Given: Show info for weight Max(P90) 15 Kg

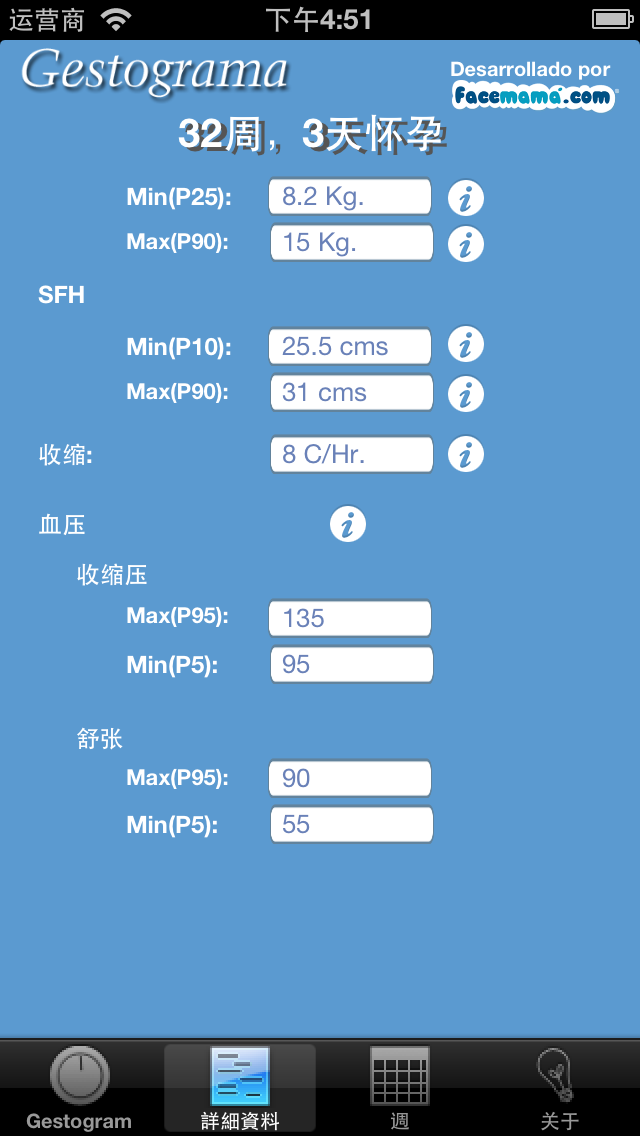Looking at the screenshot, I should (465, 244).
